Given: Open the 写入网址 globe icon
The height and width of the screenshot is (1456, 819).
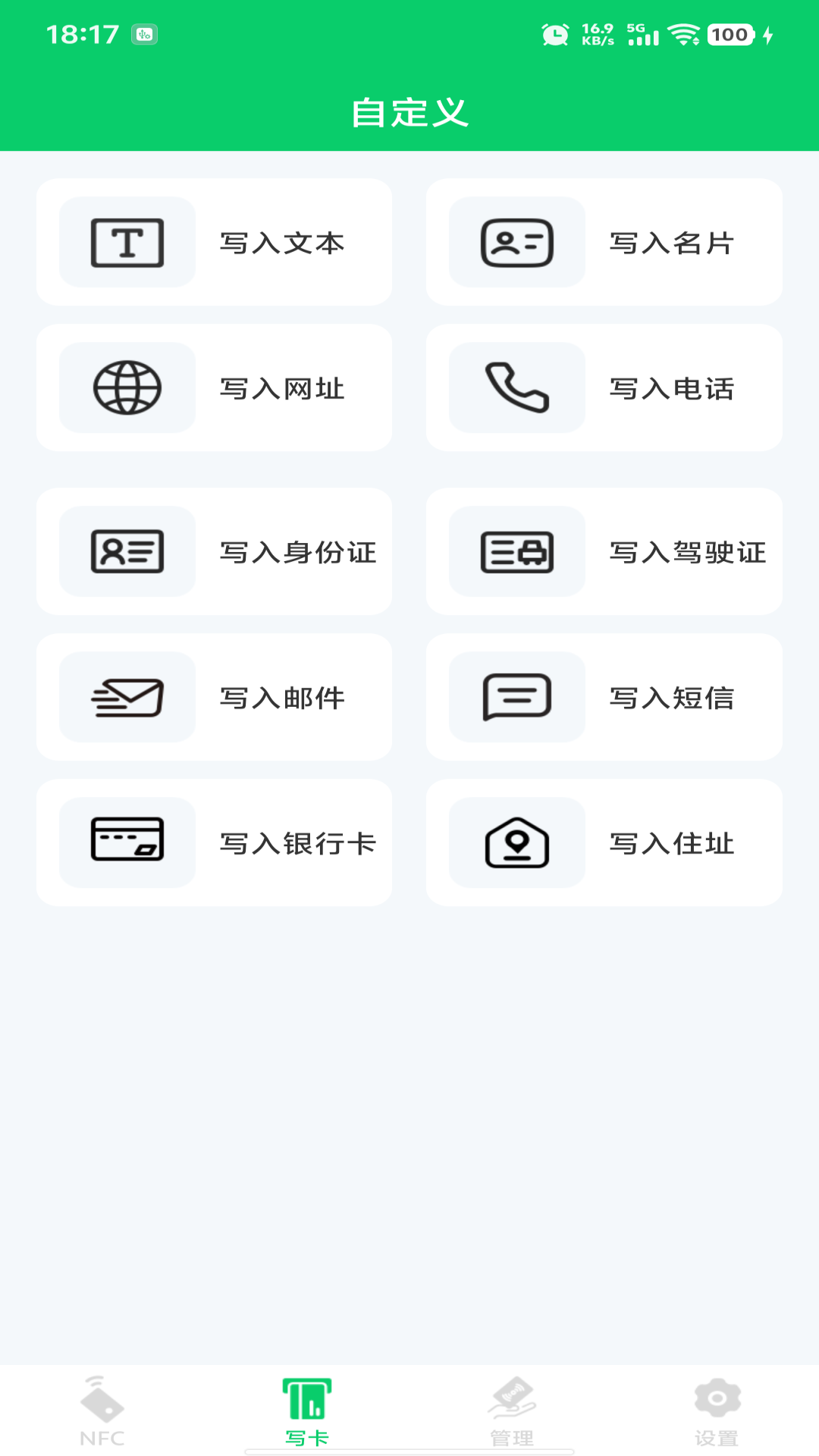Looking at the screenshot, I should tap(127, 388).
